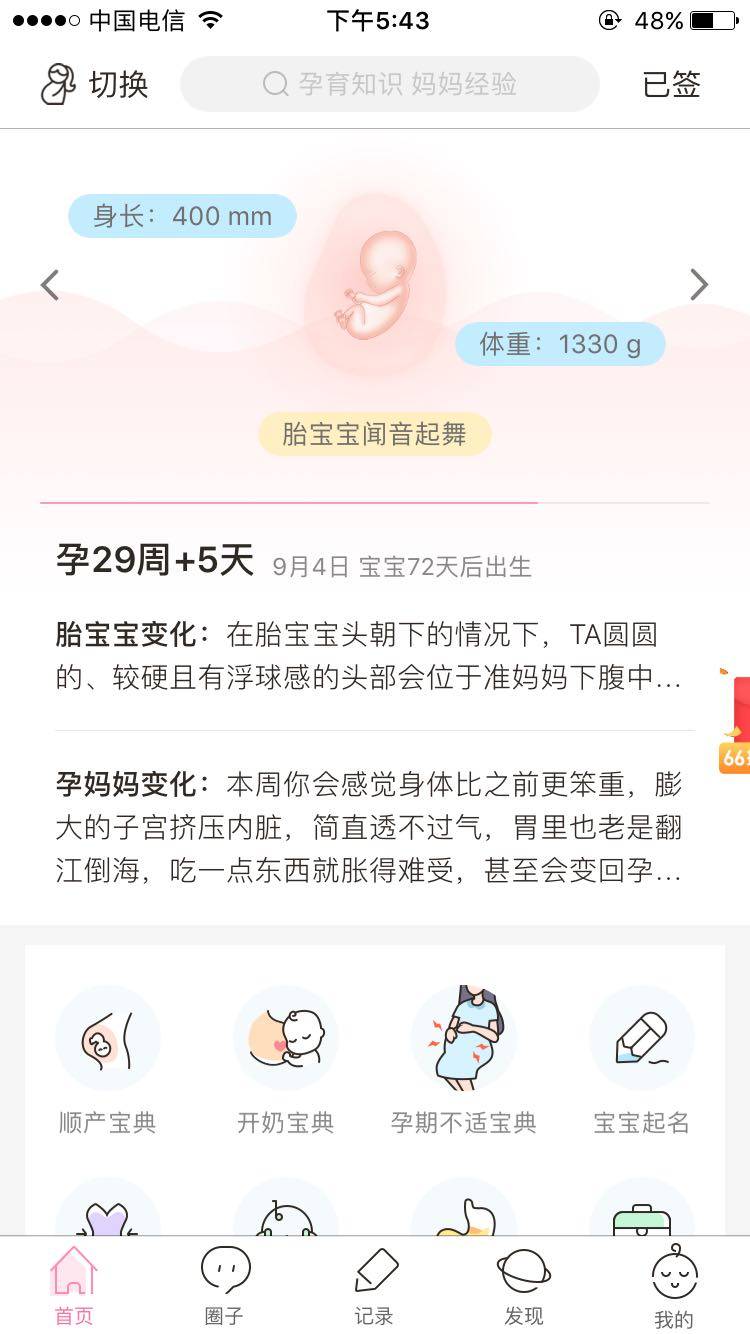Switch to the 记录 tab
The width and height of the screenshot is (750, 1334).
coord(374,1287)
